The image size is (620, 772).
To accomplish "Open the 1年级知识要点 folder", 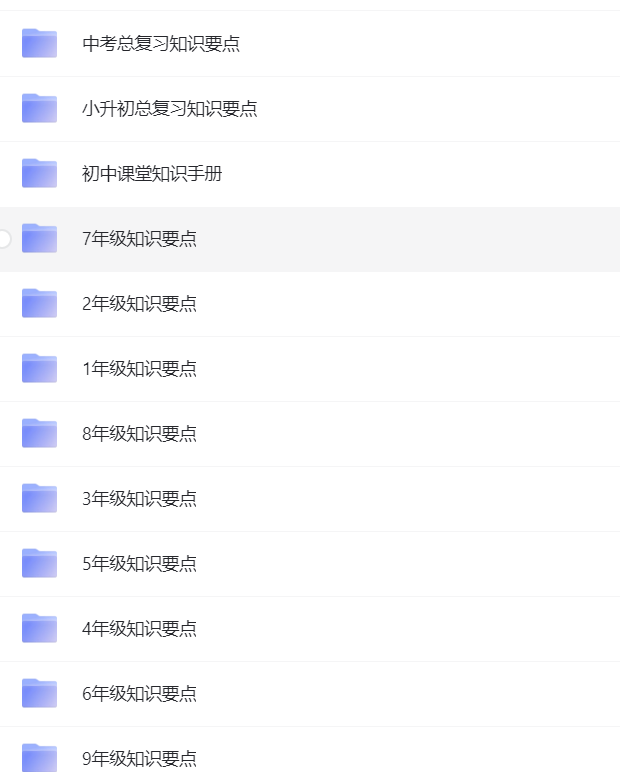I will tap(139, 369).
